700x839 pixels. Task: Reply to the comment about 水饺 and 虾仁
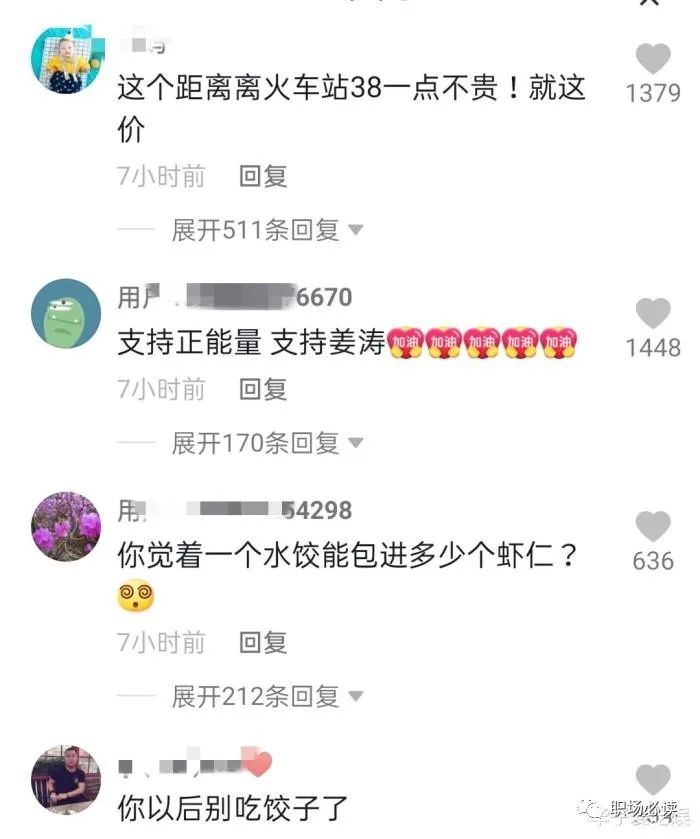coord(263,642)
